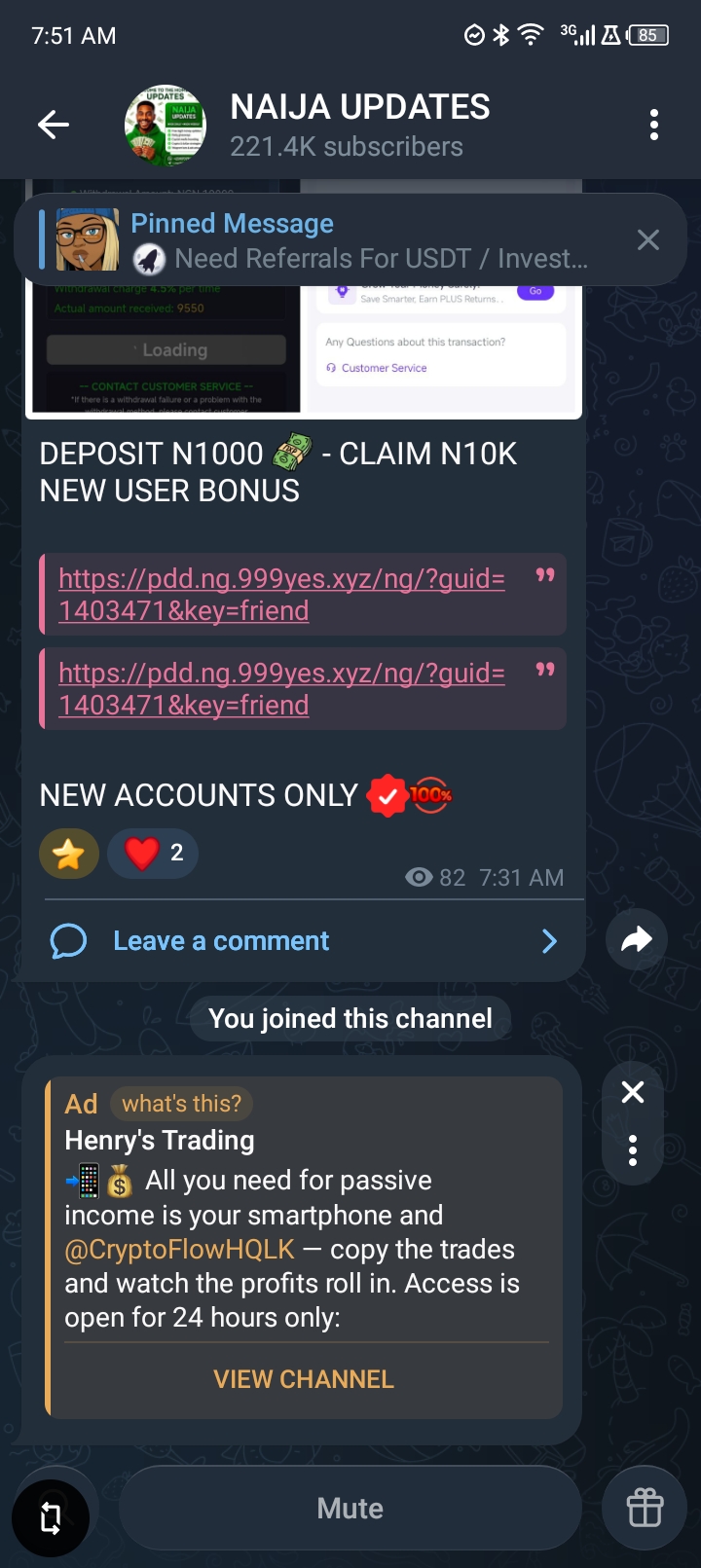
Task: Open NAIJA UPDATES channel info
Action: pyautogui.click(x=358, y=125)
